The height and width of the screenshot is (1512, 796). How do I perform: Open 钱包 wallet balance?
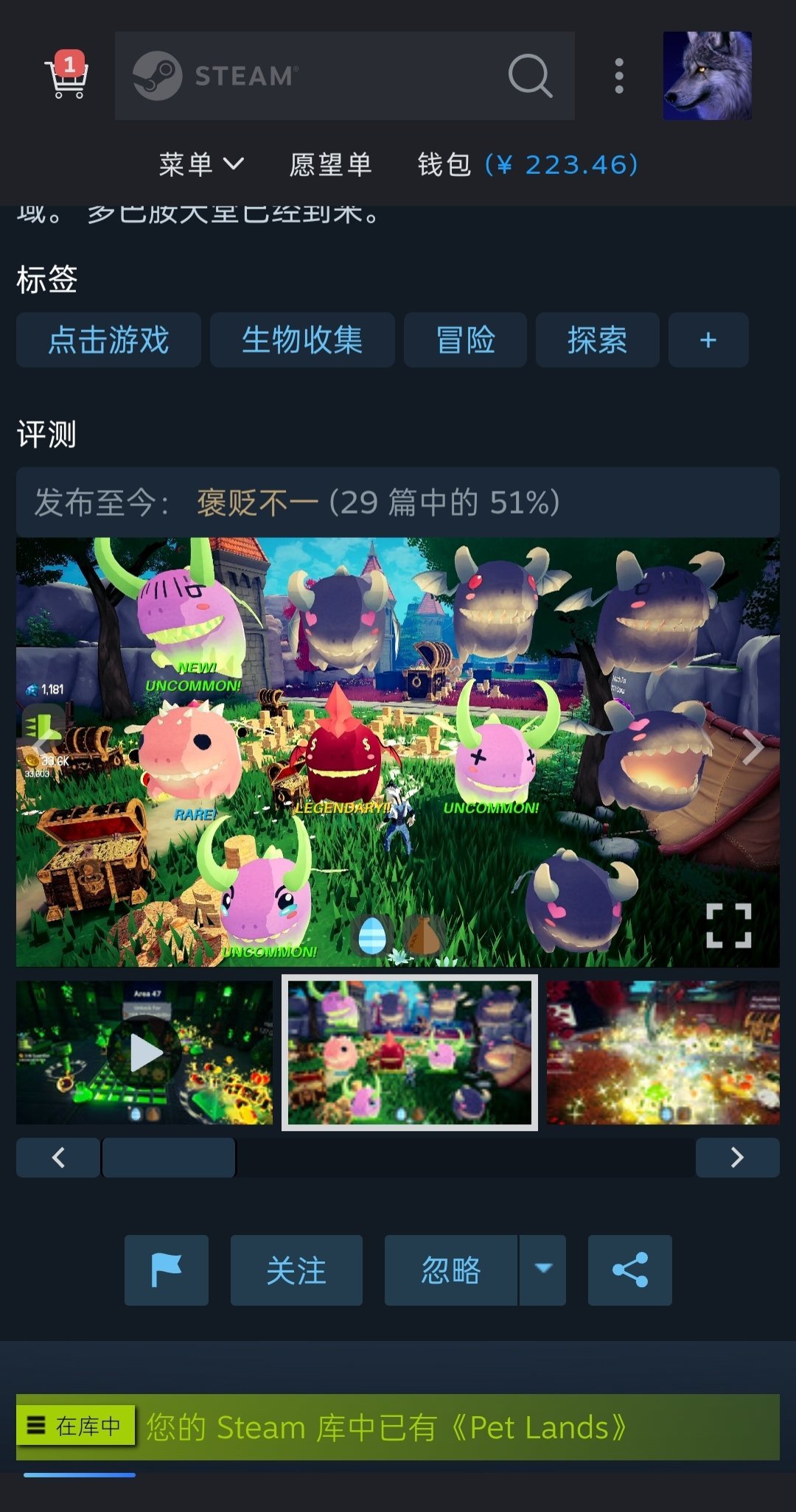[527, 164]
